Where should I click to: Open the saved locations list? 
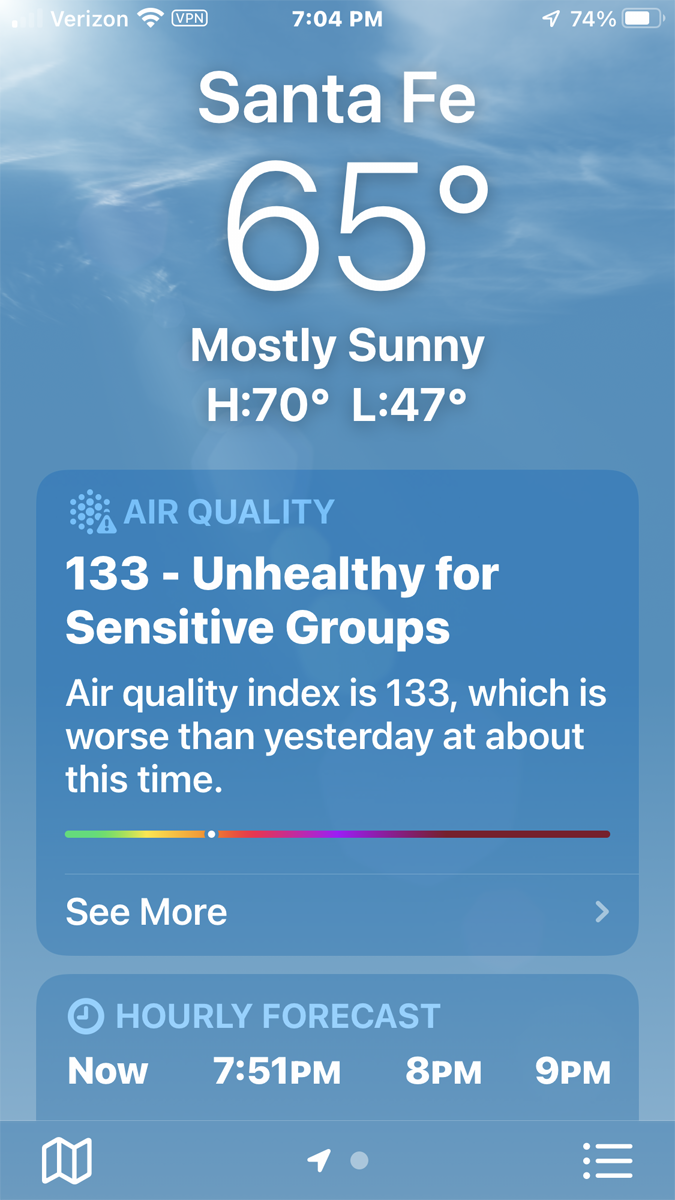pyautogui.click(x=607, y=1161)
